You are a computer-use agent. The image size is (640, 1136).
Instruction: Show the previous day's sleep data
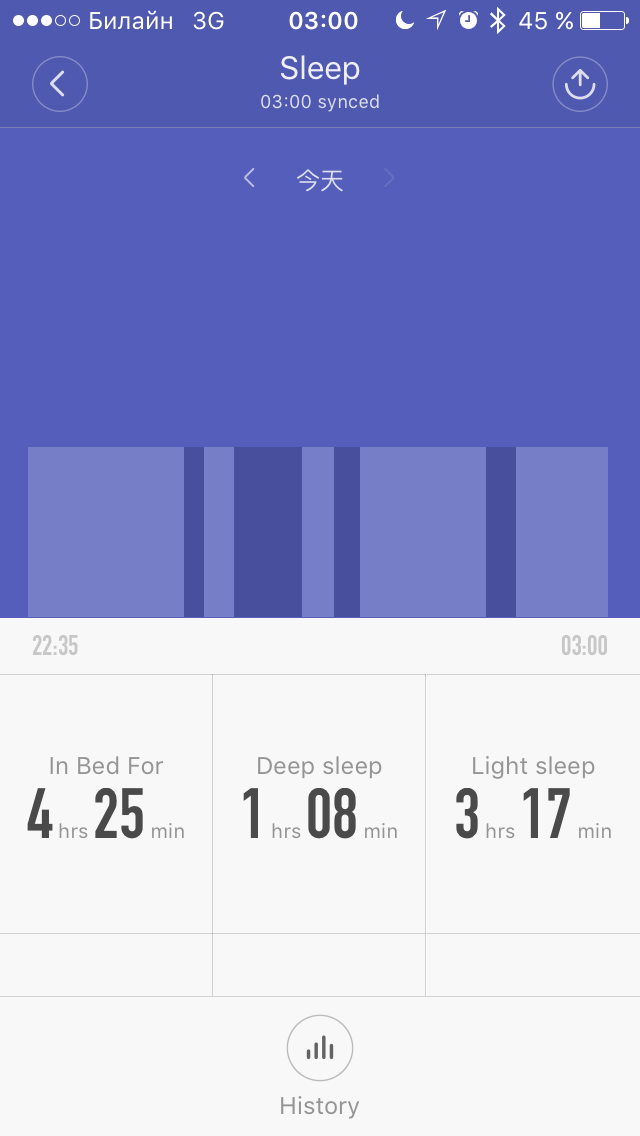coord(250,179)
